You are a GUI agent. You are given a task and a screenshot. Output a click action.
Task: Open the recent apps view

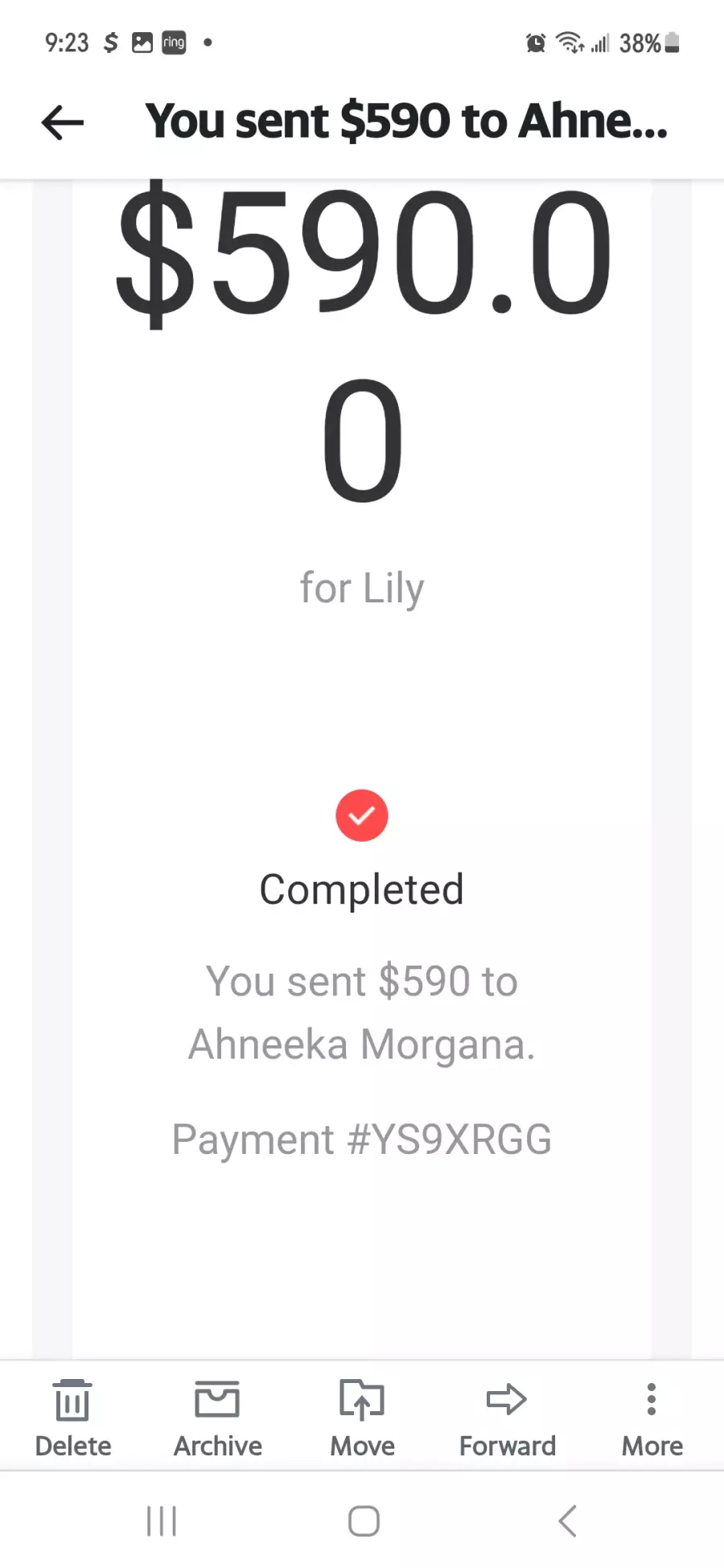(161, 1521)
